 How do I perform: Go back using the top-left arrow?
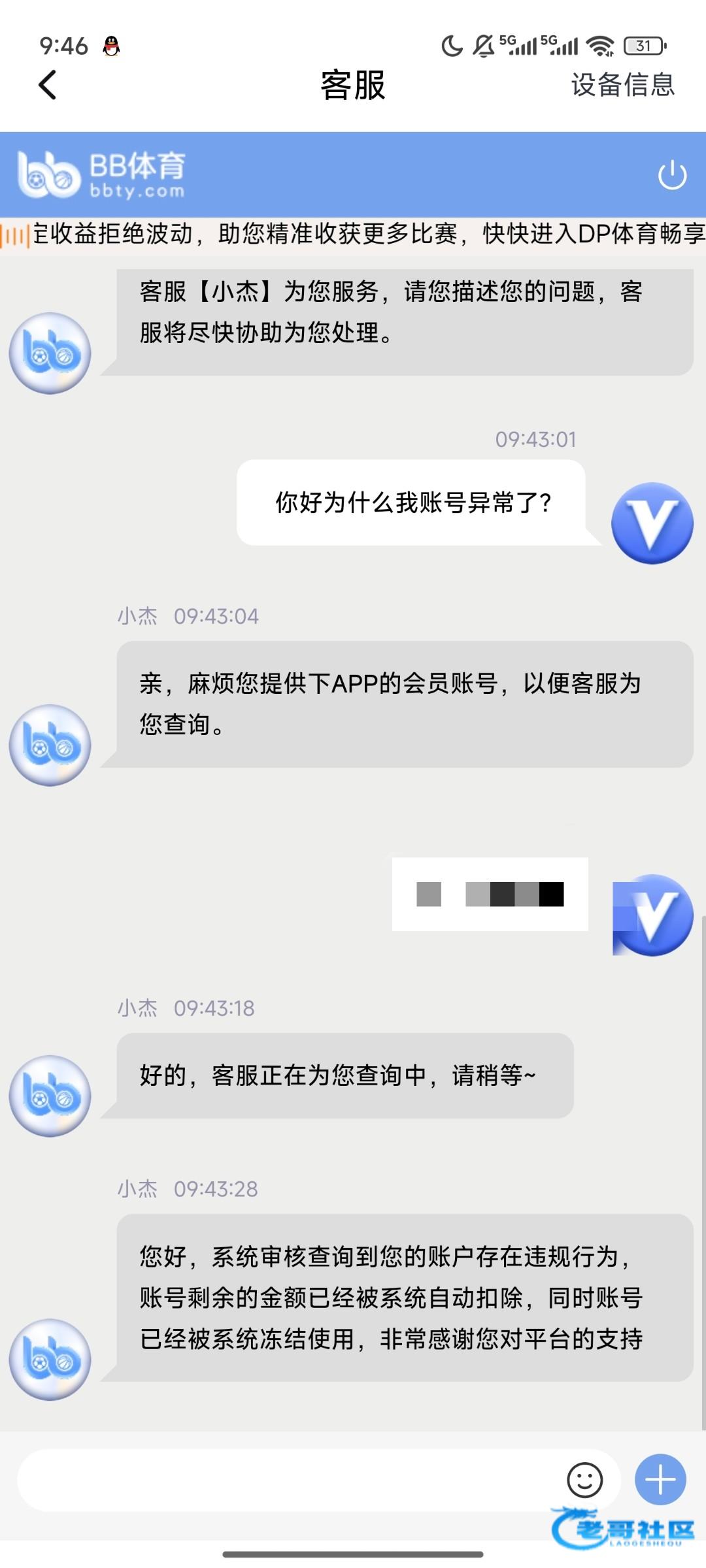click(48, 85)
